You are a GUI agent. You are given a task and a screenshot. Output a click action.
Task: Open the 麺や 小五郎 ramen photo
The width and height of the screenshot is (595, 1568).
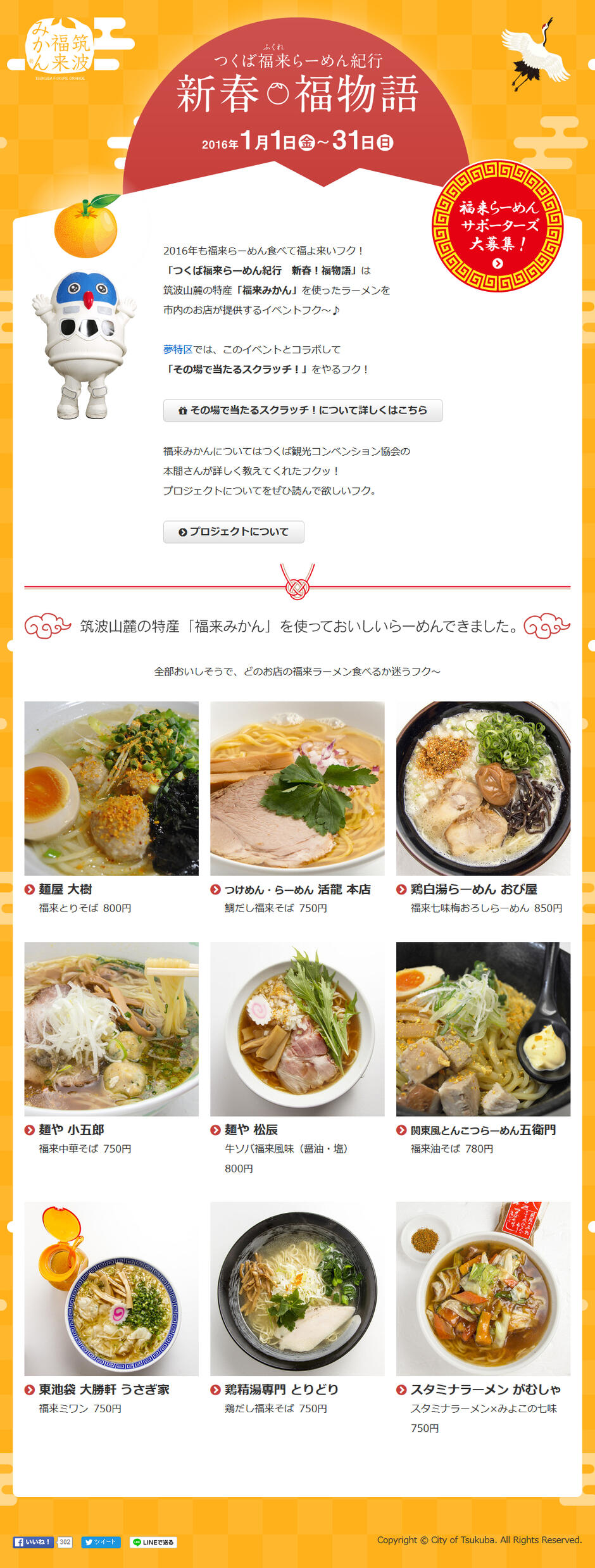111,1029
